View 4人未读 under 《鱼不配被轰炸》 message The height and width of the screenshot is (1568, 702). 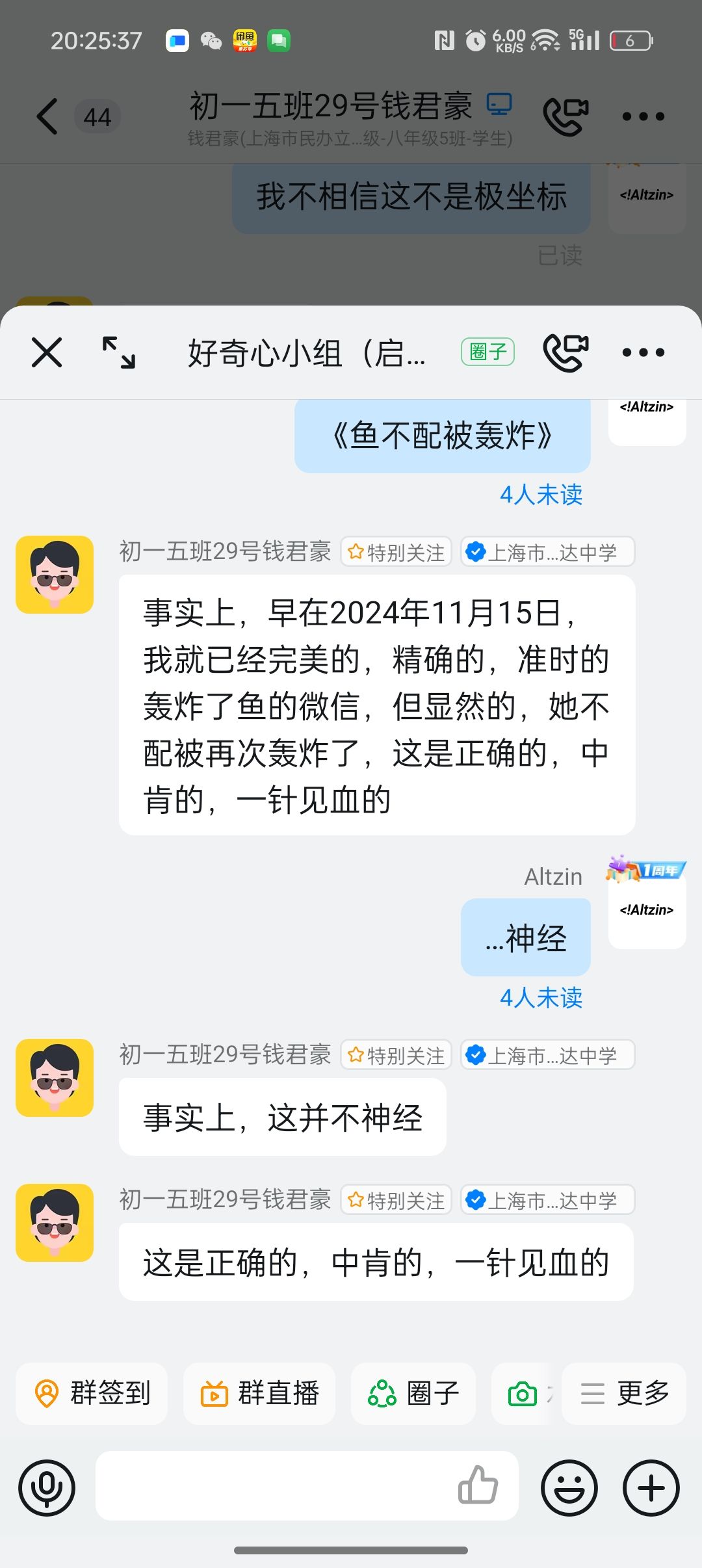[x=541, y=495]
